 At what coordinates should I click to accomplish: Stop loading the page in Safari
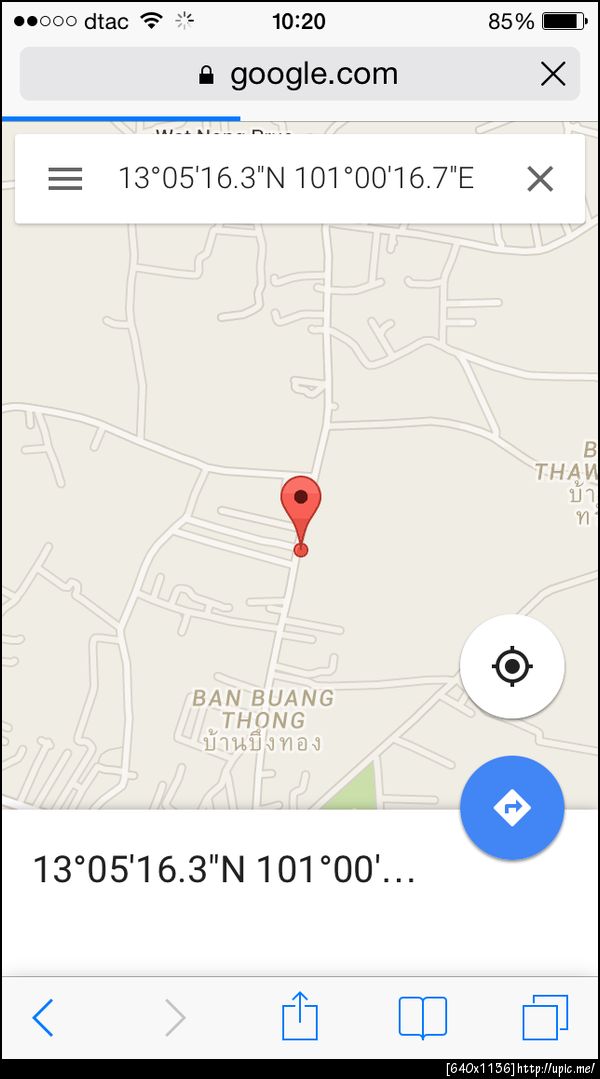pyautogui.click(x=552, y=74)
